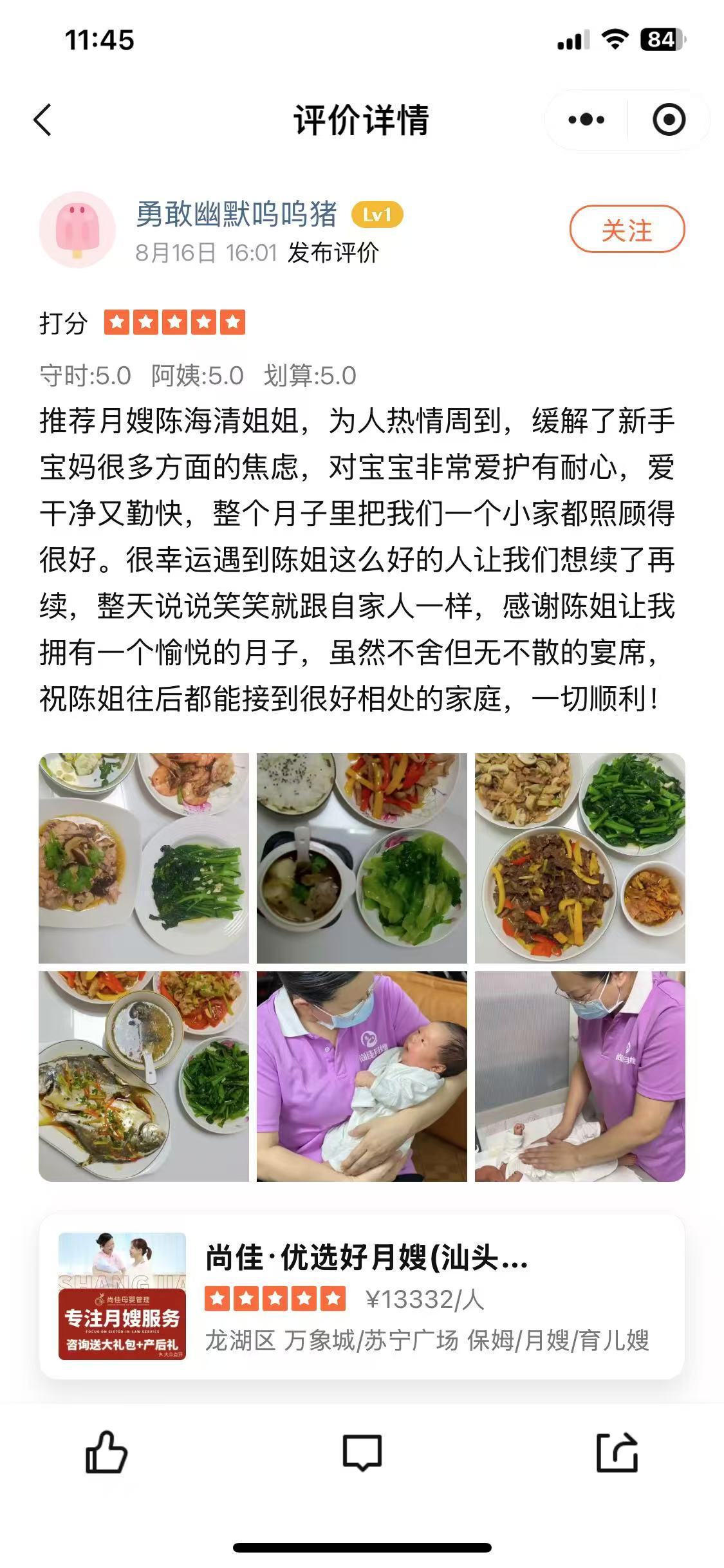This screenshot has height=1568, width=724.
Task: Share this review
Action: coord(617,1452)
